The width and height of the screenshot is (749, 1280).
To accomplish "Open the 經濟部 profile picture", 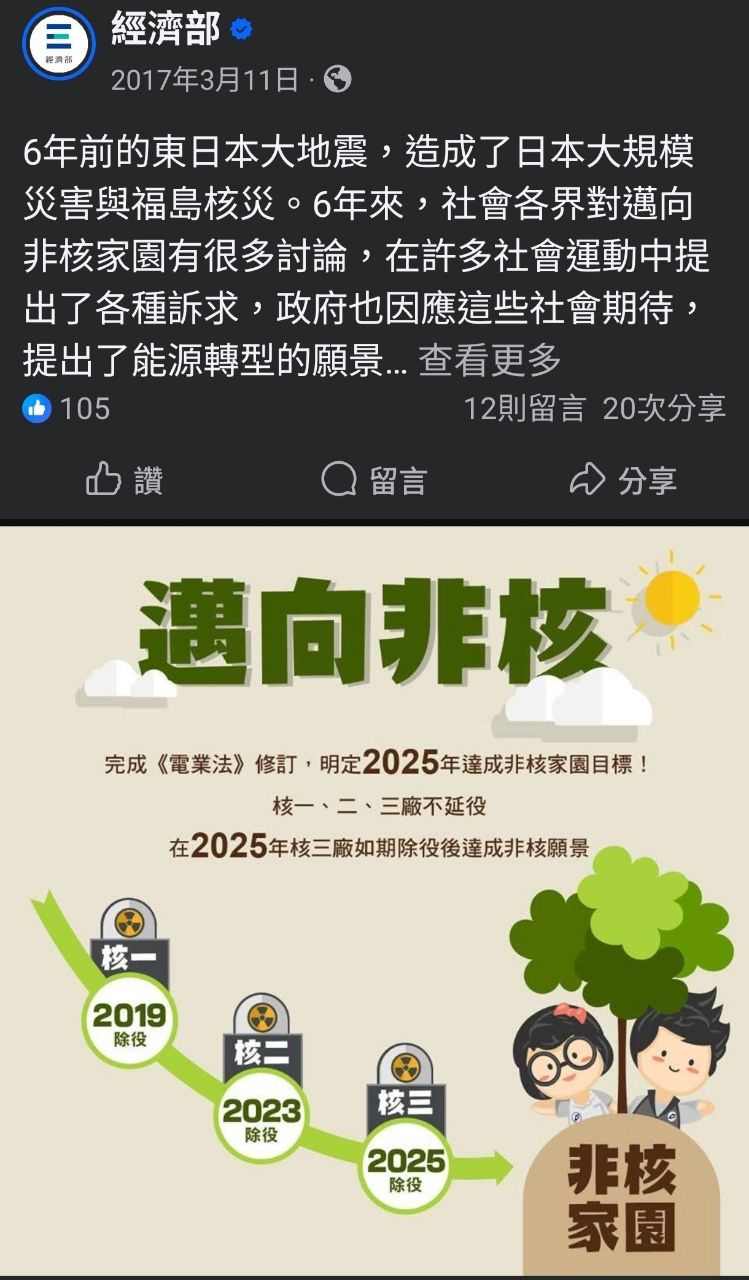I will pyautogui.click(x=58, y=43).
